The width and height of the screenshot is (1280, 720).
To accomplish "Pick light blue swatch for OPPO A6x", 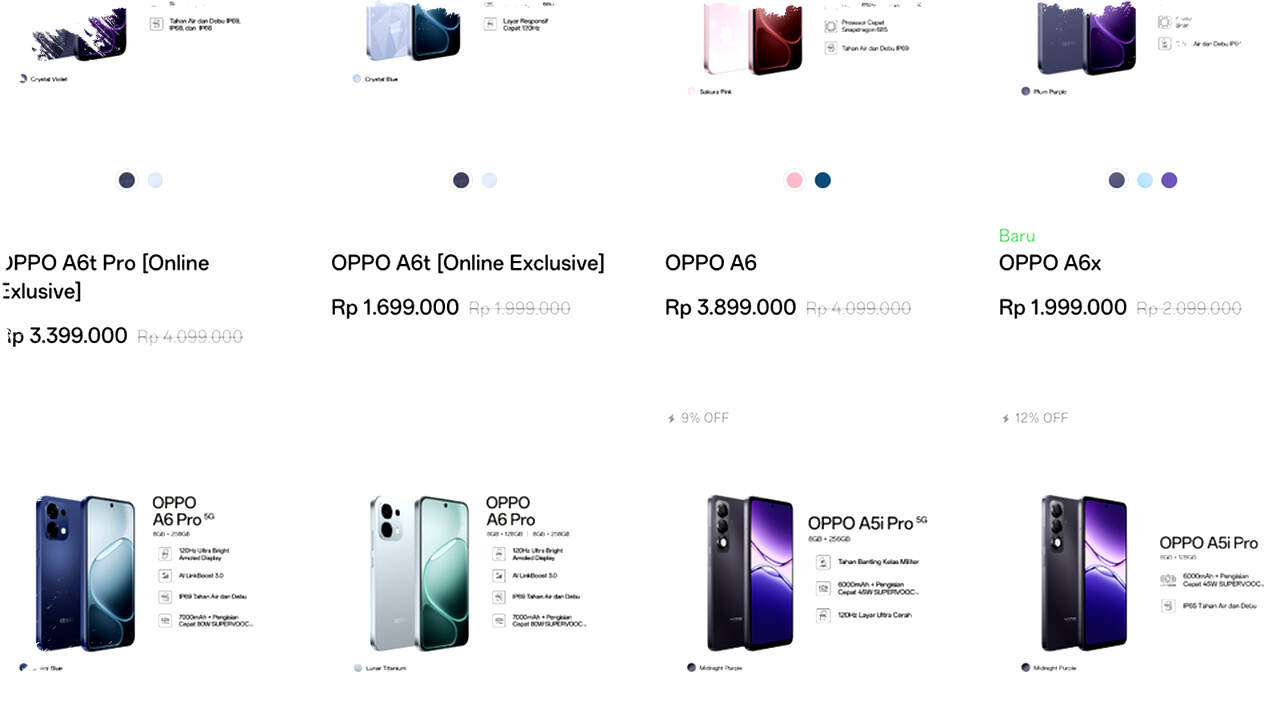I will point(1144,180).
